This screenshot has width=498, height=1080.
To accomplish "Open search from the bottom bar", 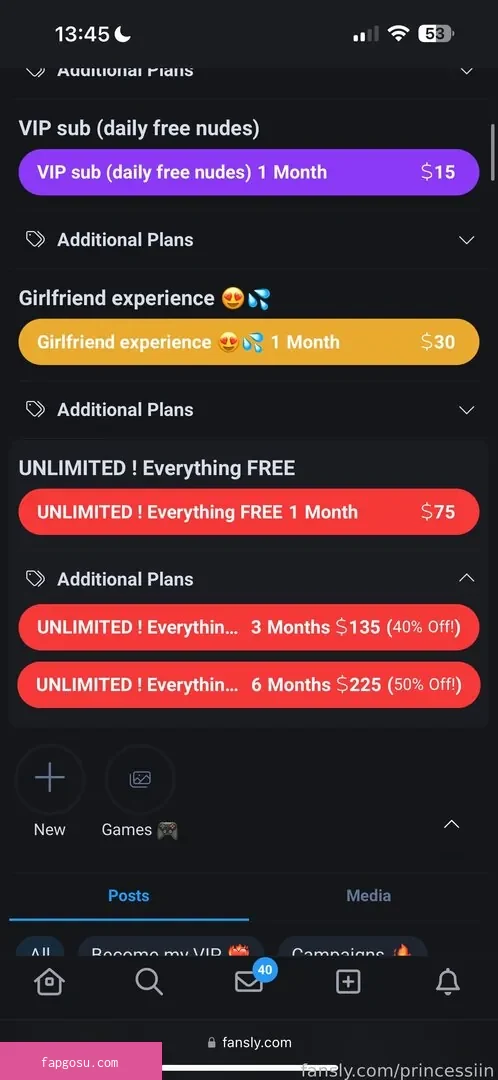I will [x=149, y=982].
